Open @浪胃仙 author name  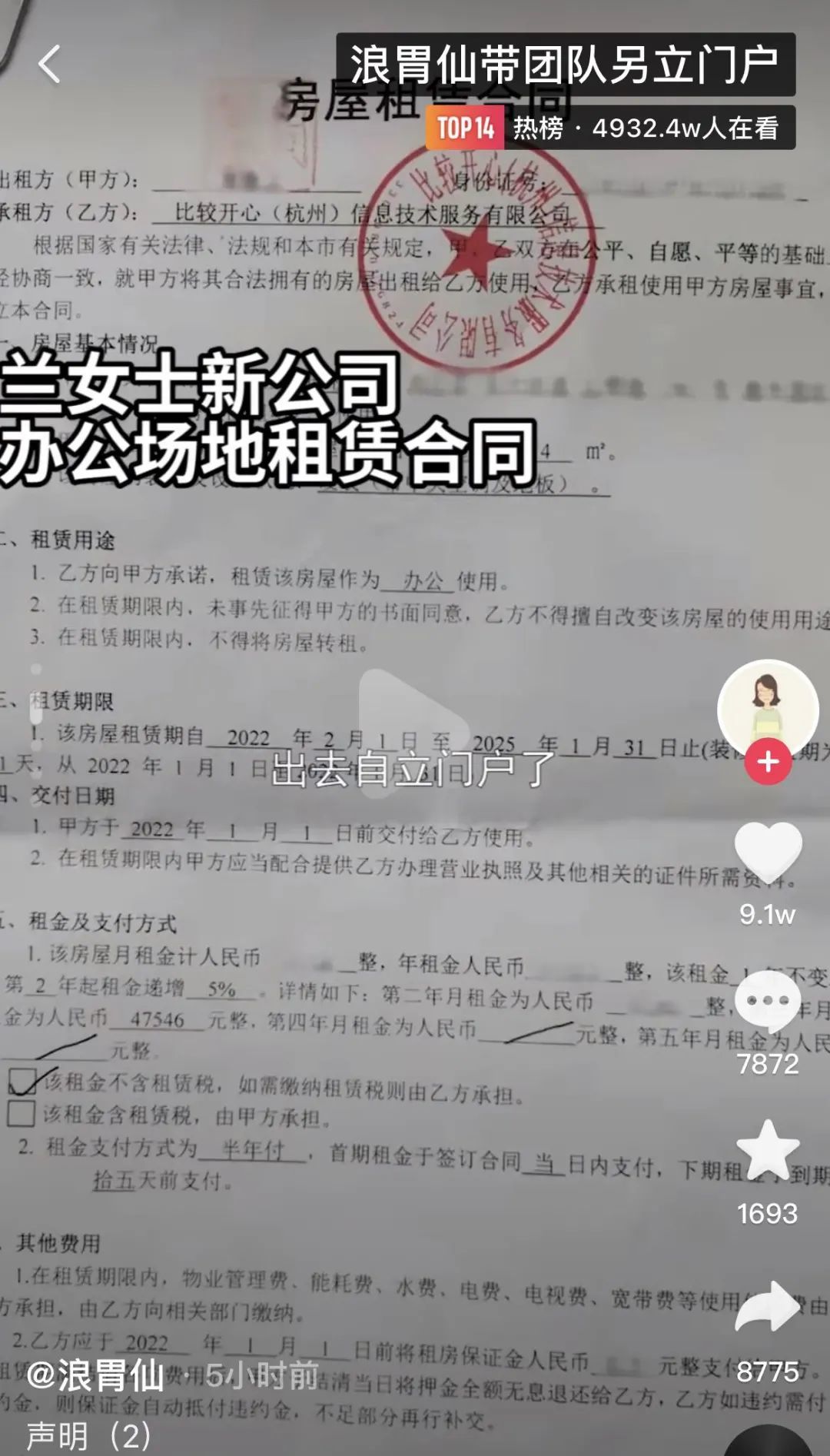[96, 1375]
